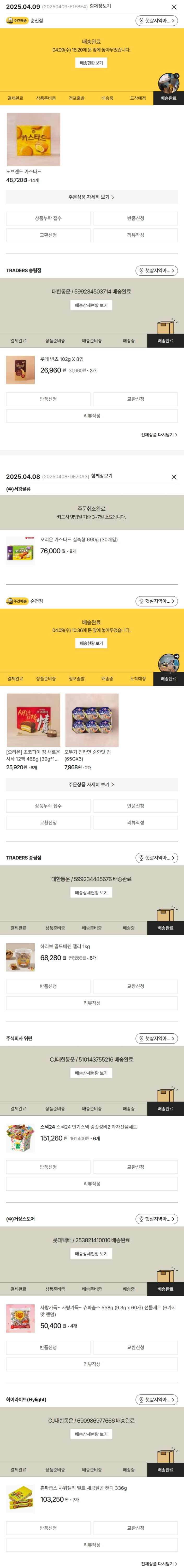The height and width of the screenshot is (1568, 184).
Task: Remove the 2025.04.09 order from the list
Action: click(174, 7)
